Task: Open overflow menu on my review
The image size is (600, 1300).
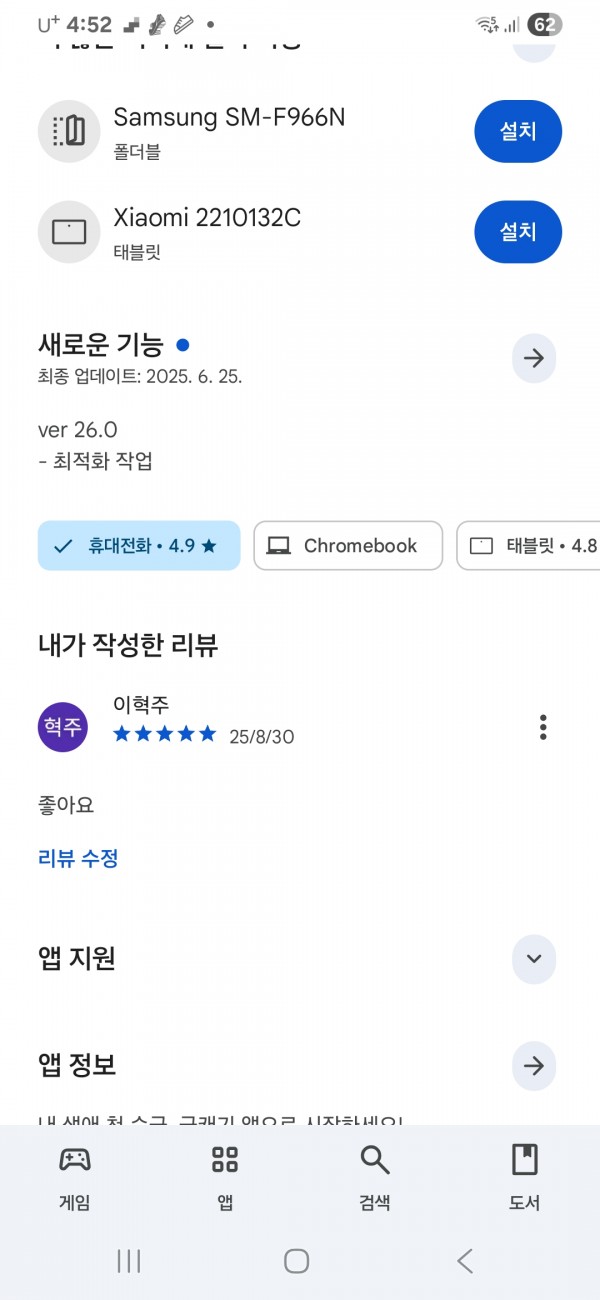Action: pyautogui.click(x=543, y=727)
